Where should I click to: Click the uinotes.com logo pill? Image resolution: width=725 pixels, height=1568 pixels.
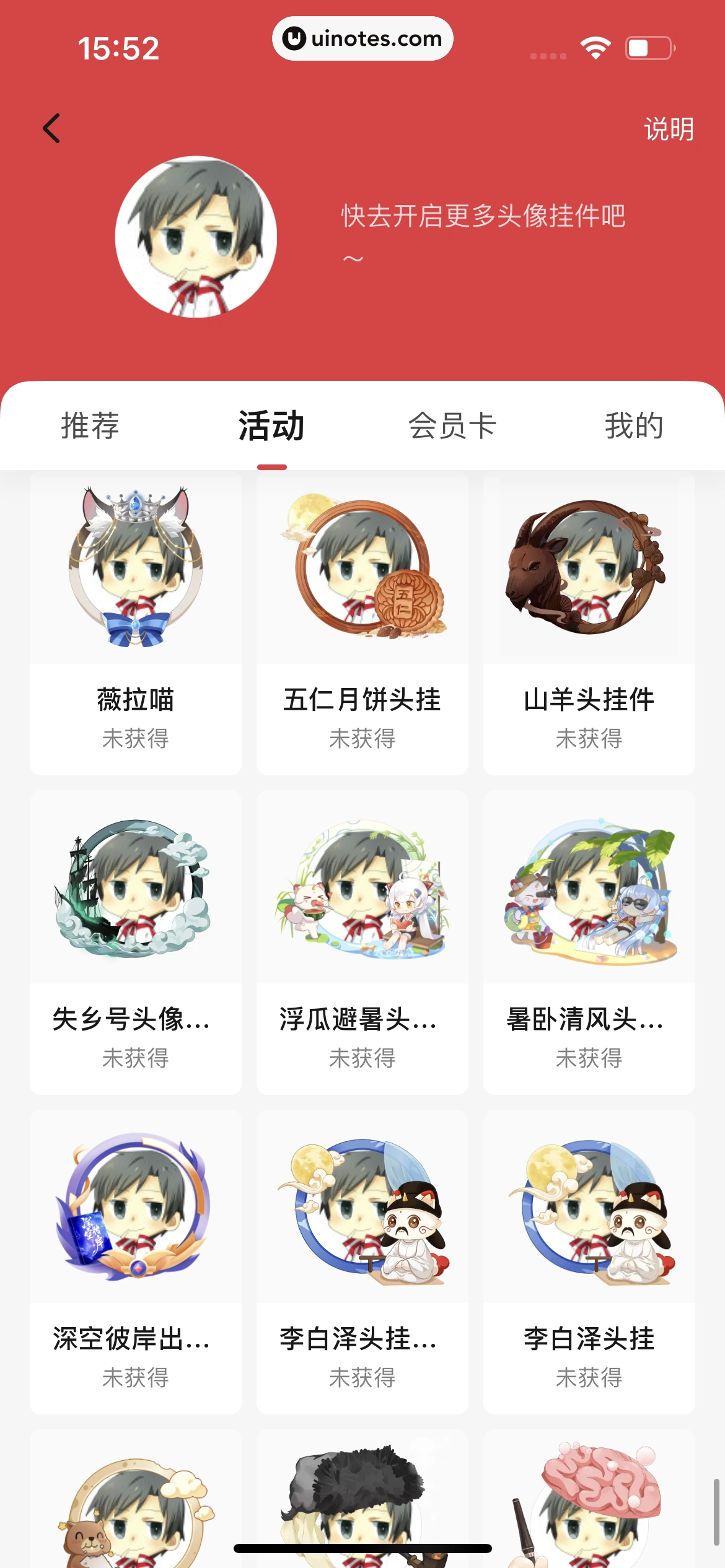(362, 38)
